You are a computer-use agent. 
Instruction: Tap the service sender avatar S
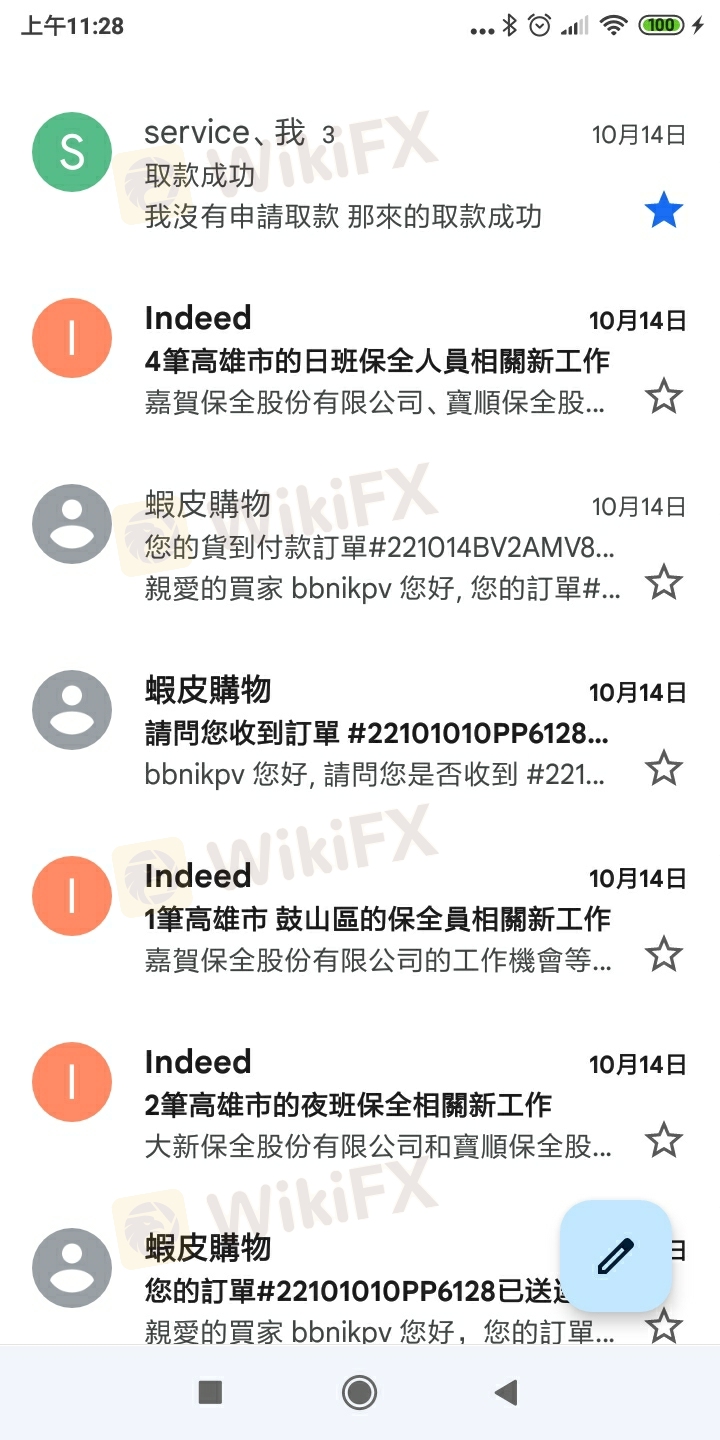pyautogui.click(x=72, y=152)
